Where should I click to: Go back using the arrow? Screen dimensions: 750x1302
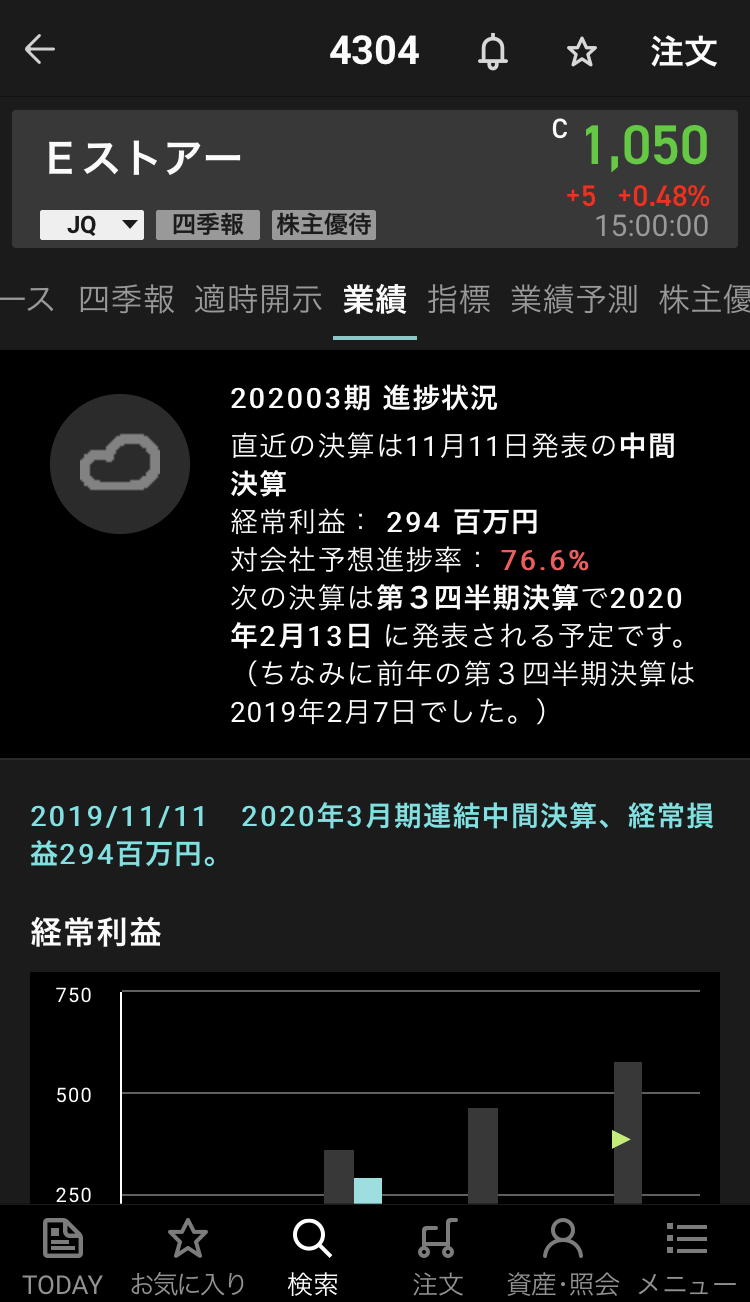[40, 50]
